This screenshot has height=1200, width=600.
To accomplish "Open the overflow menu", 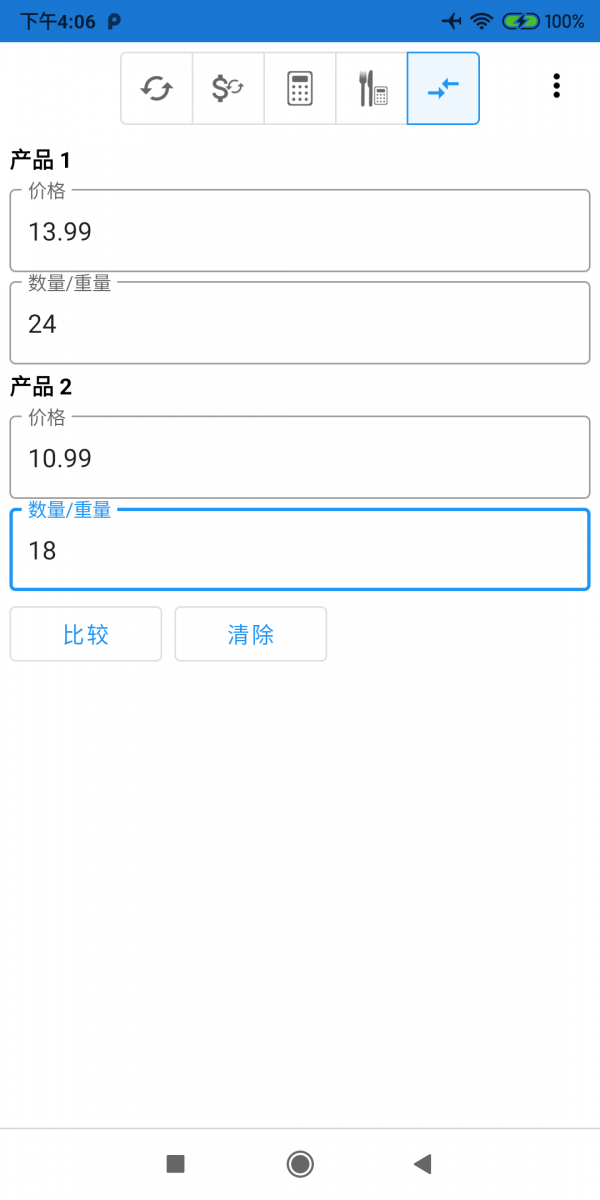I will coord(557,86).
